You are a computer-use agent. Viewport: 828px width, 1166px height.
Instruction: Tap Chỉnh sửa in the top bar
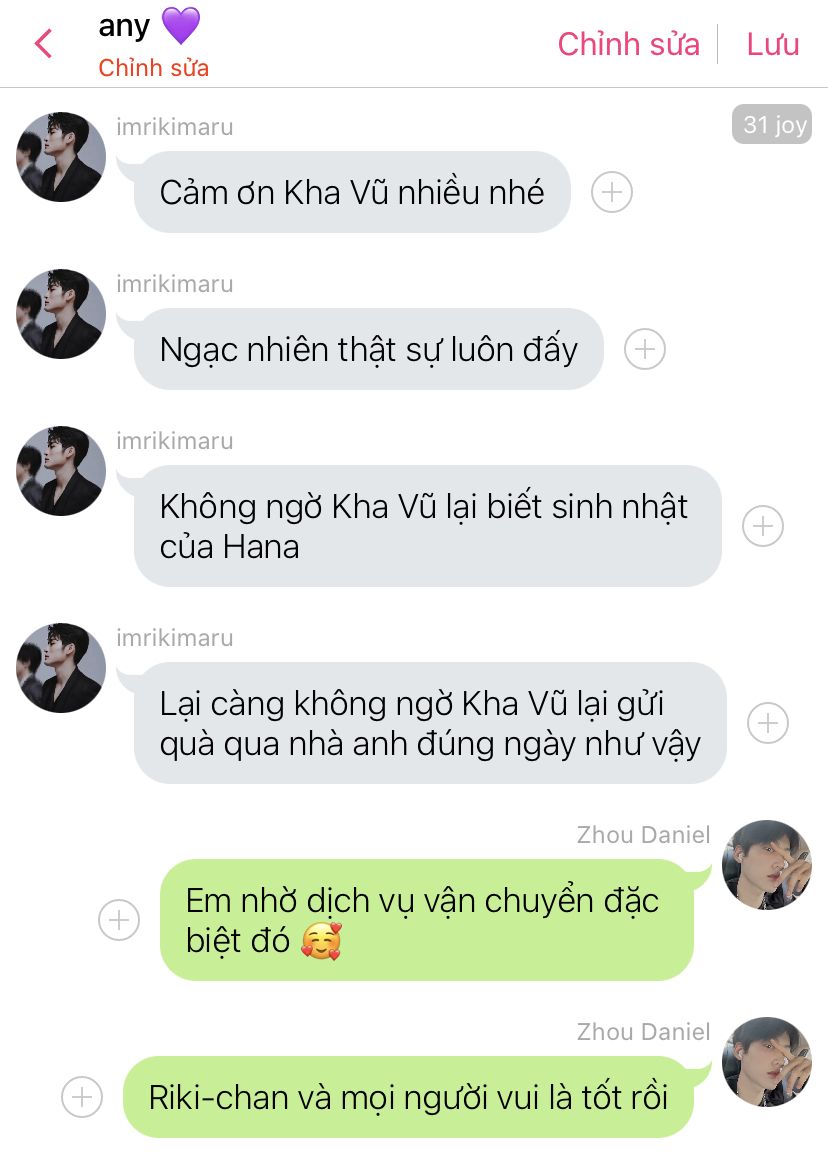tap(628, 44)
